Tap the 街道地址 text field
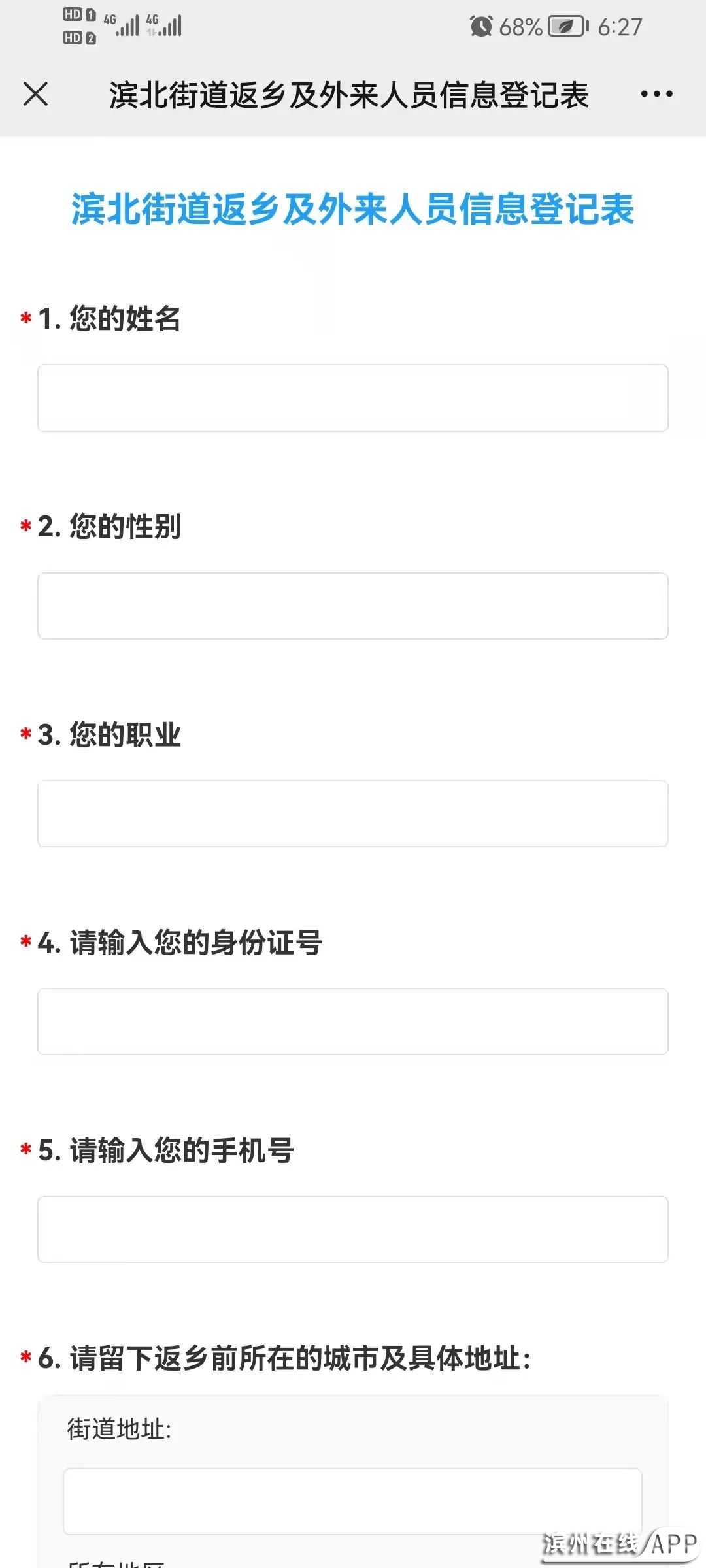Viewport: 706px width, 1568px height. [x=353, y=1501]
